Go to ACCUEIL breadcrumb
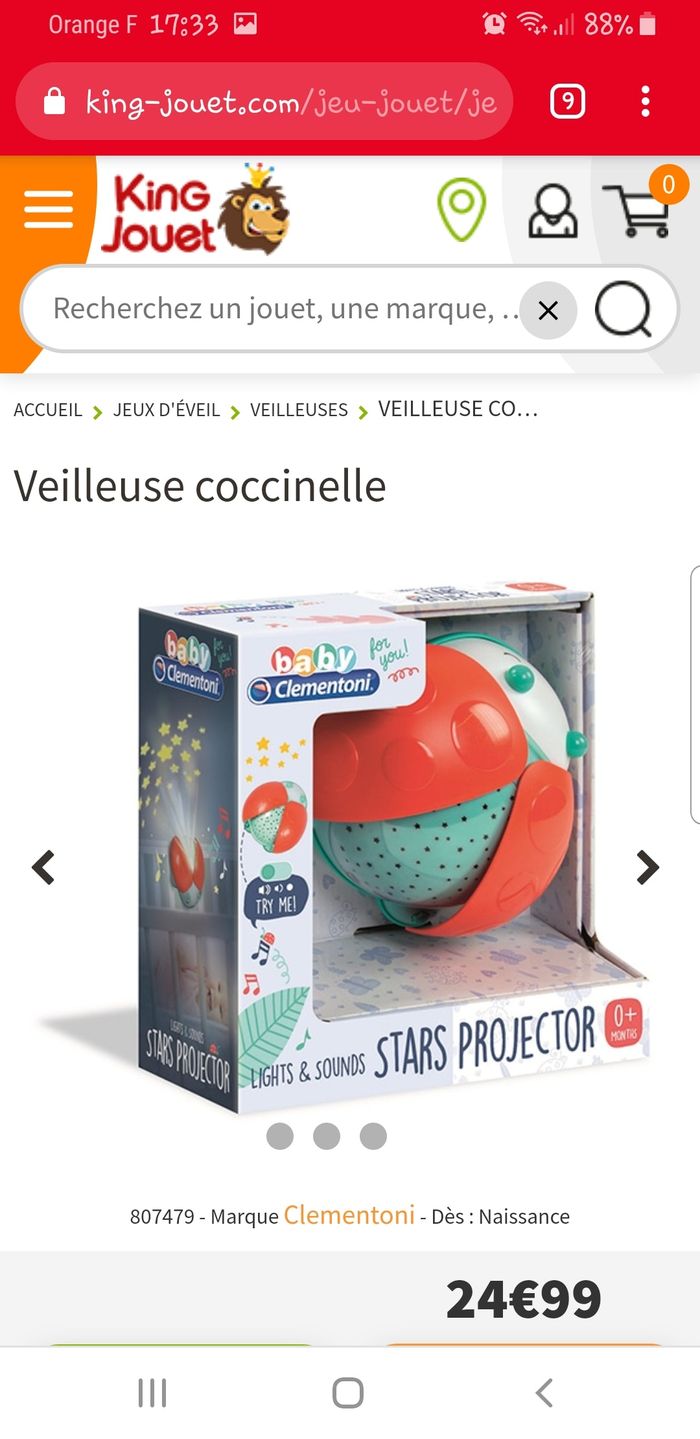This screenshot has height=1439, width=700. (x=48, y=410)
